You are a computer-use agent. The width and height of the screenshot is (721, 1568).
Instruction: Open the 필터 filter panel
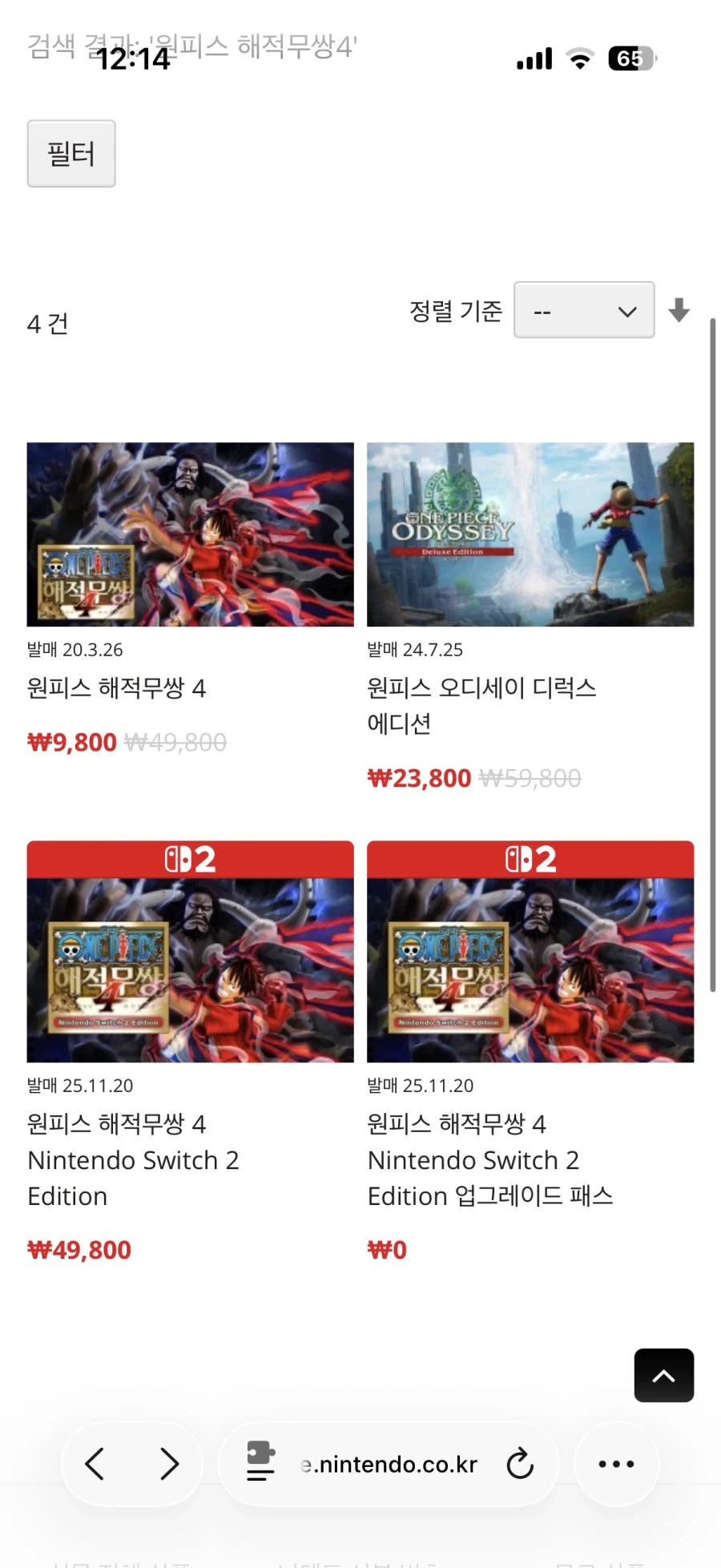coord(71,153)
